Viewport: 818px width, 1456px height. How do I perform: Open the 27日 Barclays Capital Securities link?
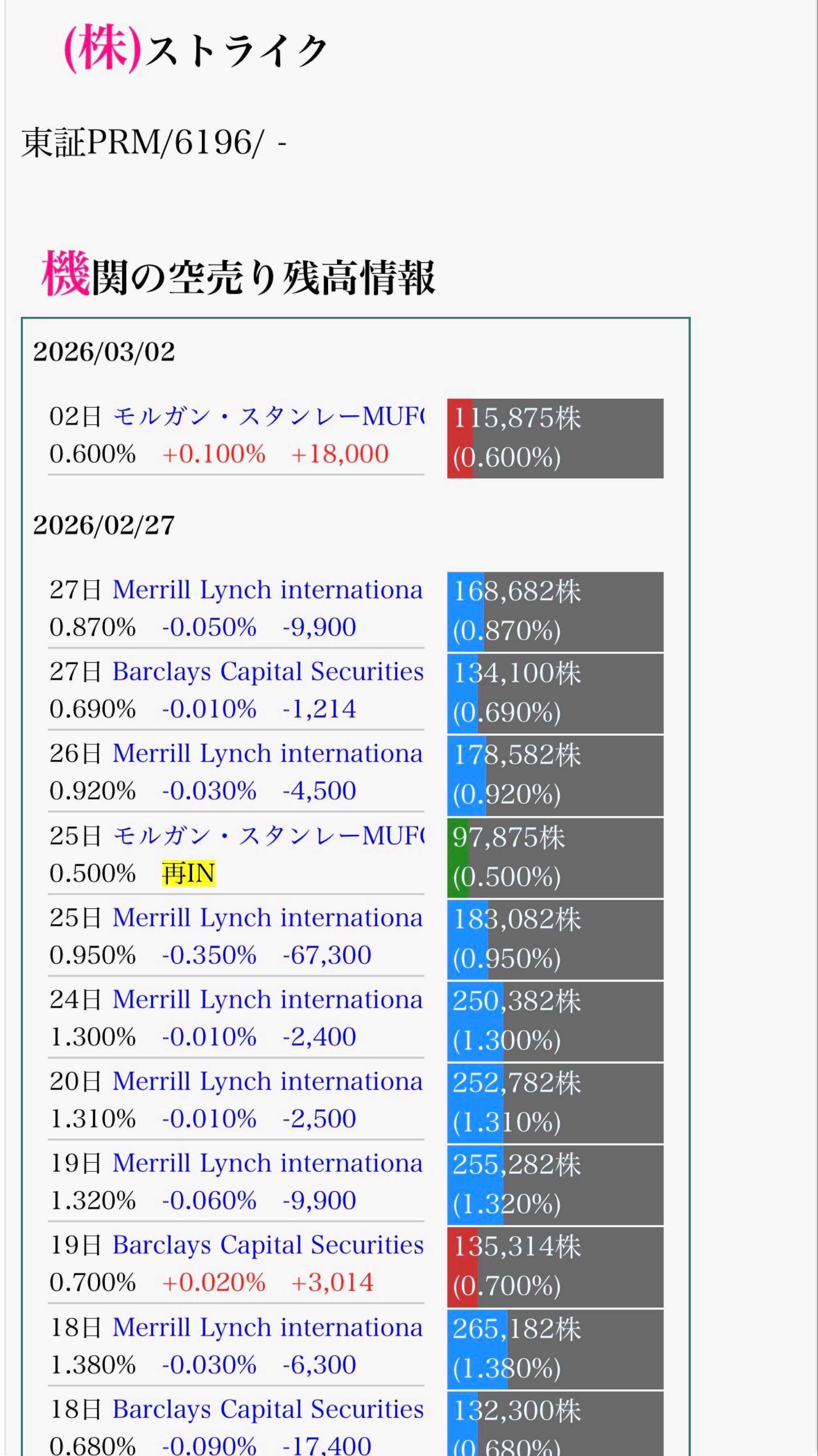(x=267, y=671)
